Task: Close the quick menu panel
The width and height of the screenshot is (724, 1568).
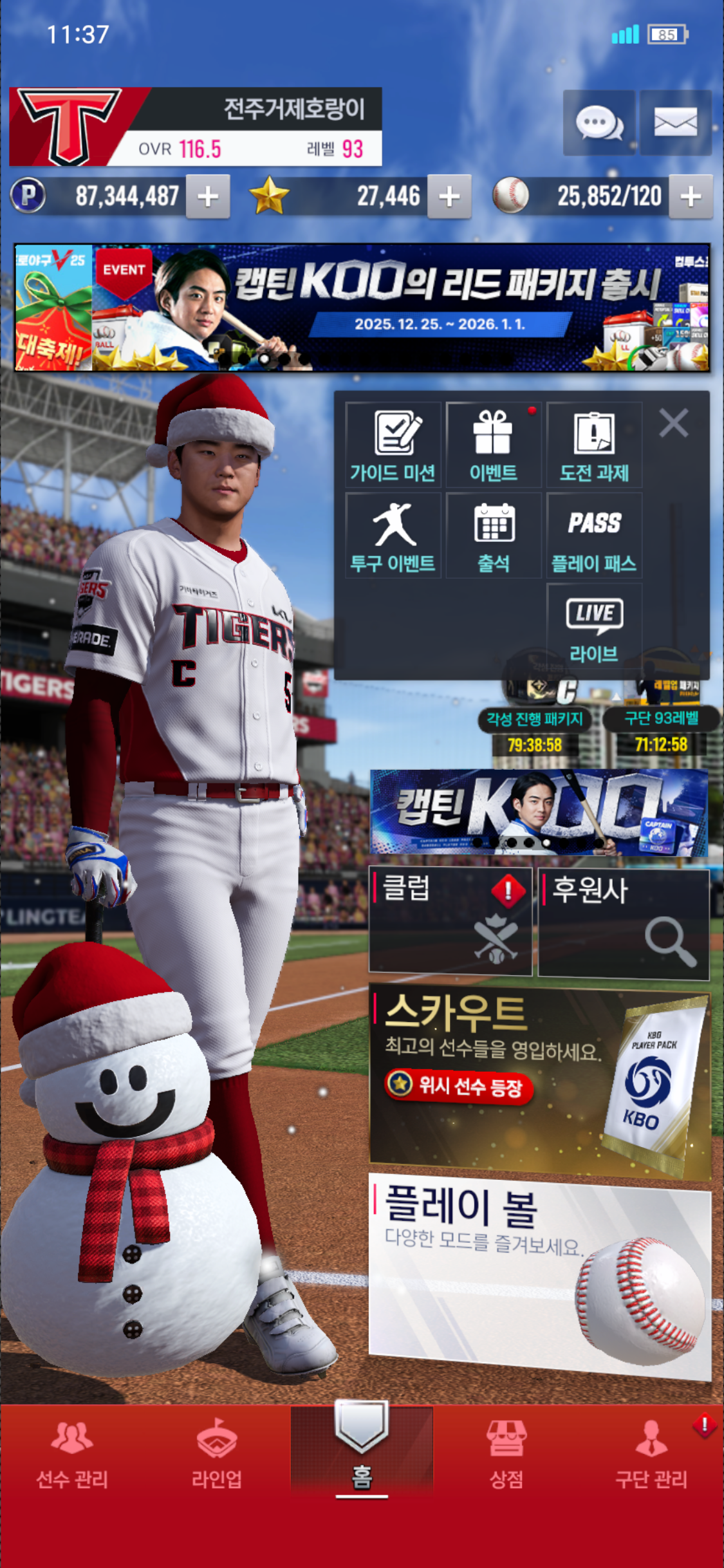Action: pos(674,424)
